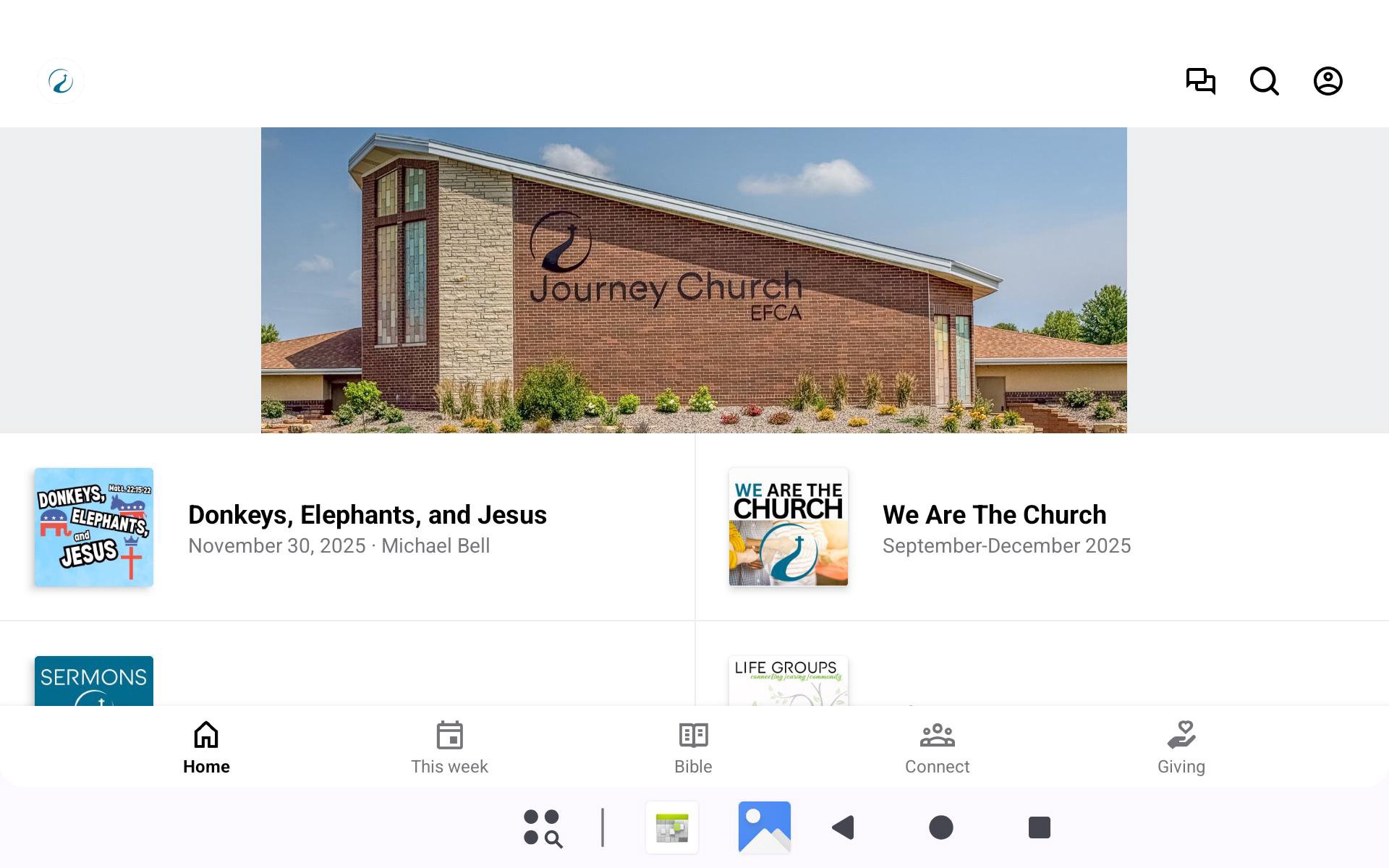The height and width of the screenshot is (868, 1389).
Task: Open the Sermons card
Action: pos(94,680)
